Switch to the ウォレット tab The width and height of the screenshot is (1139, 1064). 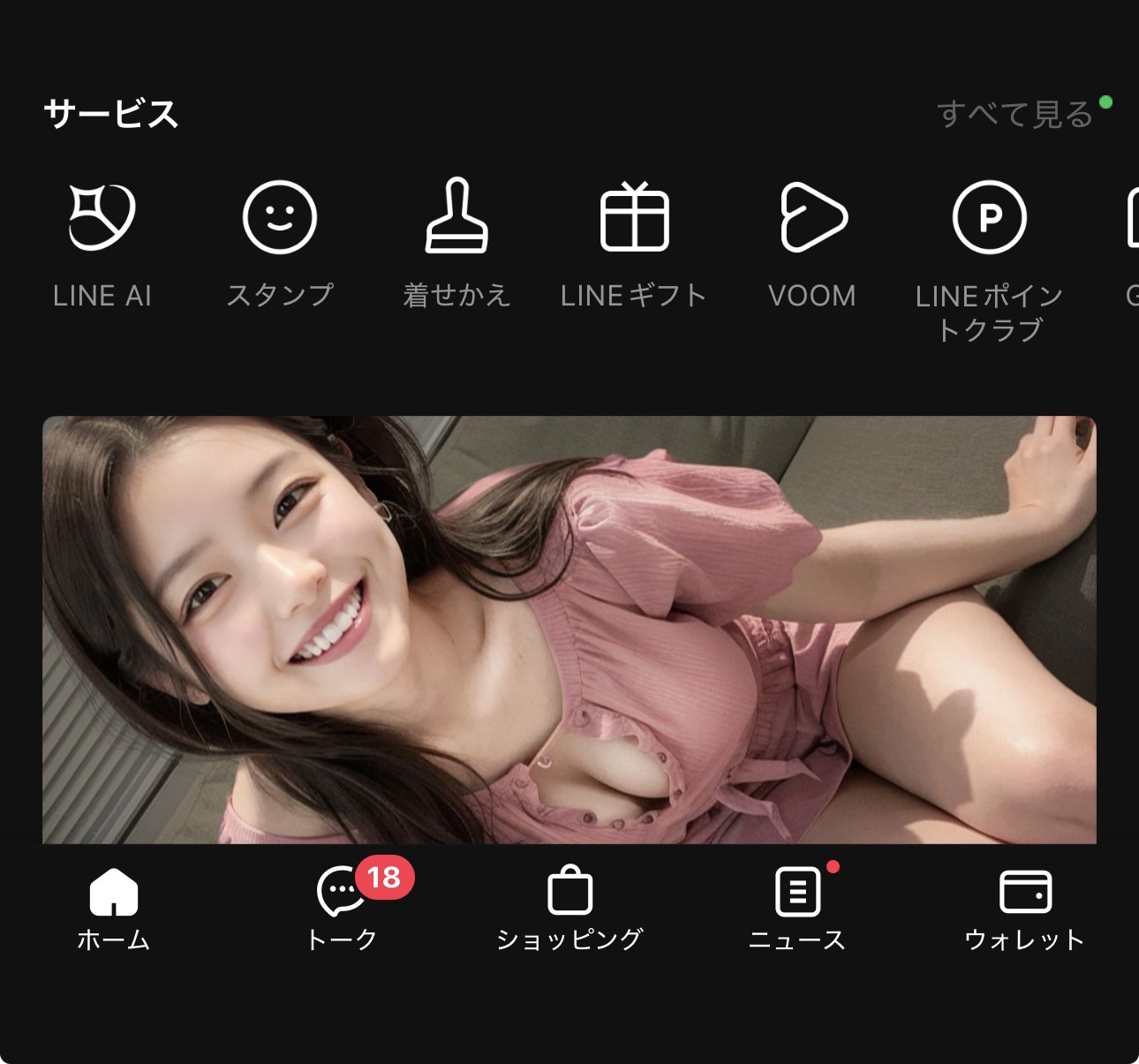click(x=1024, y=909)
